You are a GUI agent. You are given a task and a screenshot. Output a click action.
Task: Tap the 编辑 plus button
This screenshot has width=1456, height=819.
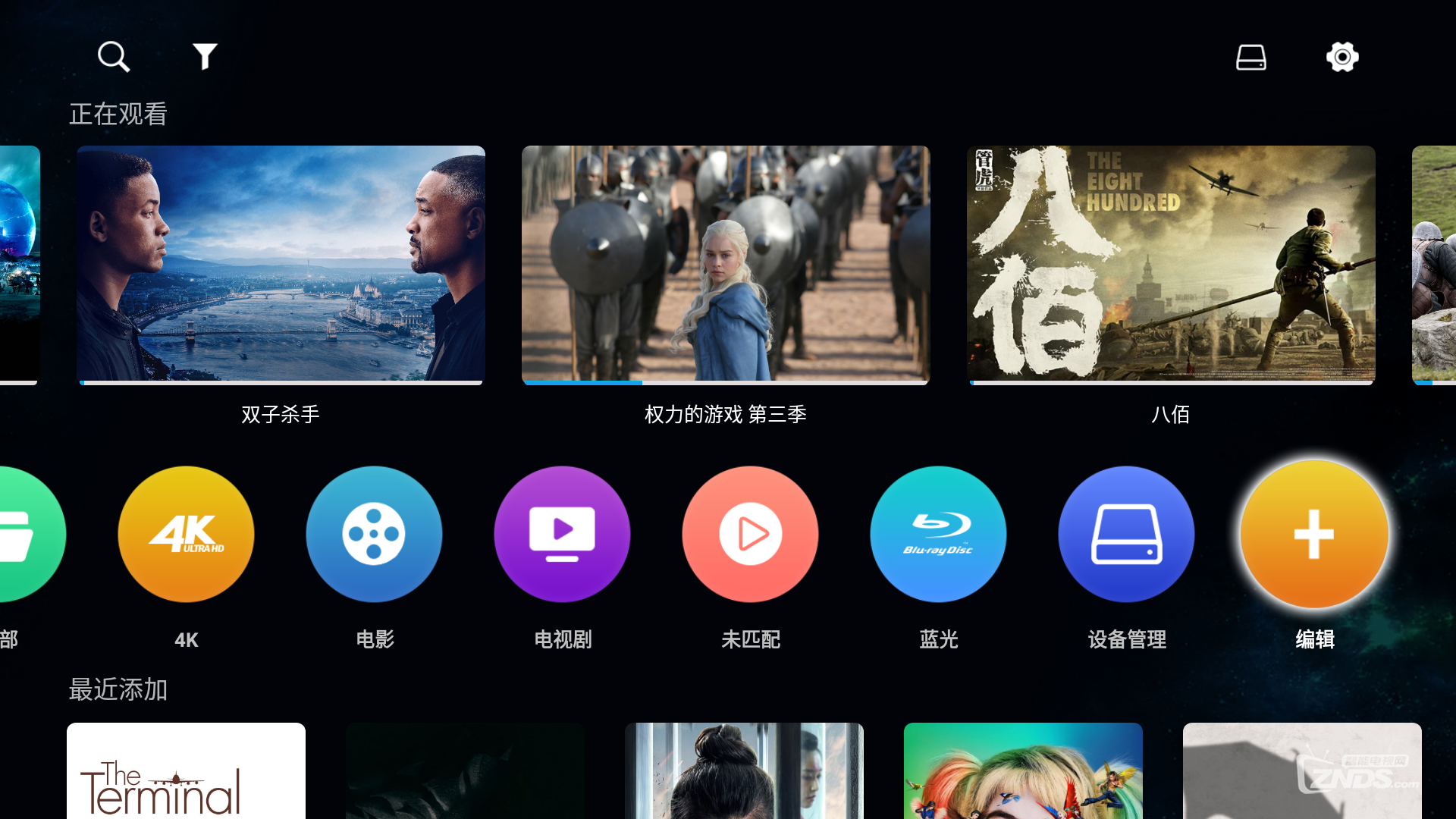pyautogui.click(x=1314, y=535)
